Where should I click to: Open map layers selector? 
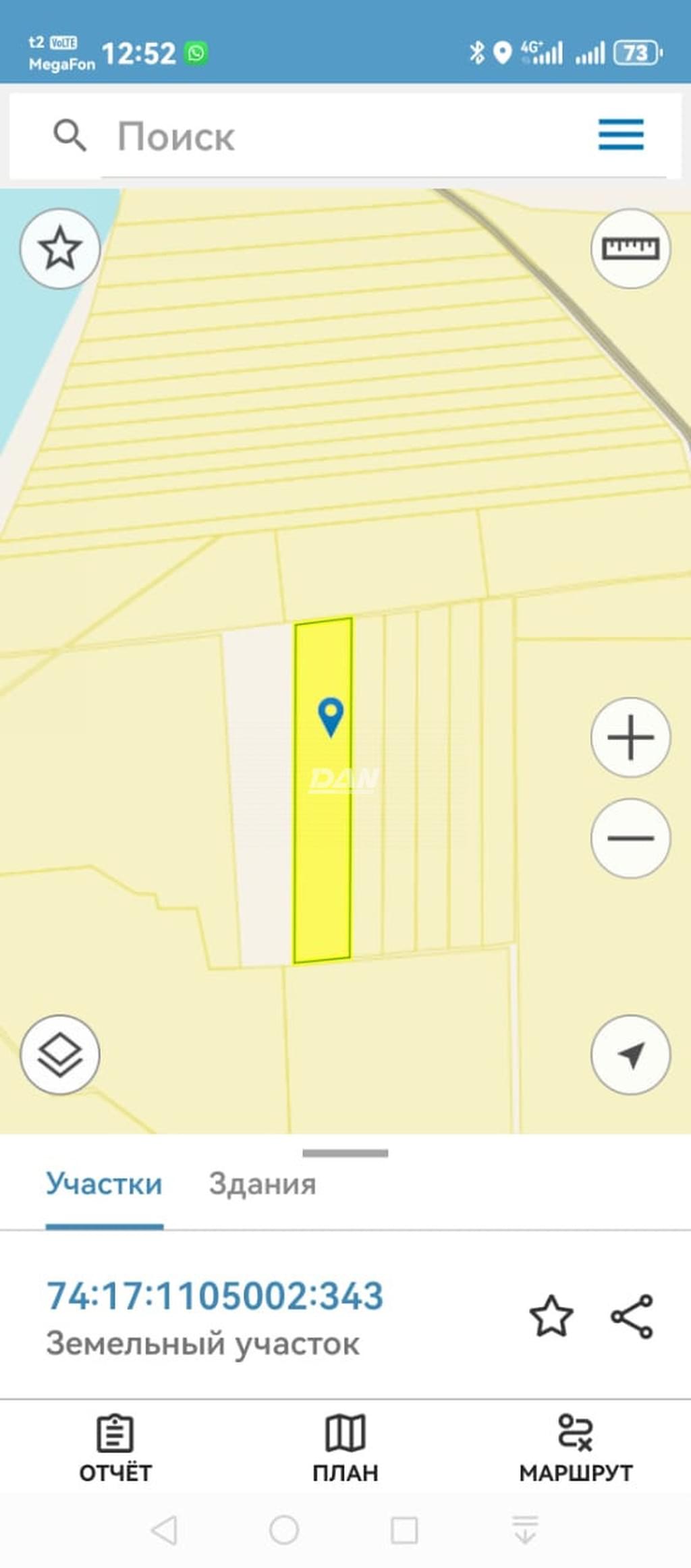point(60,1055)
